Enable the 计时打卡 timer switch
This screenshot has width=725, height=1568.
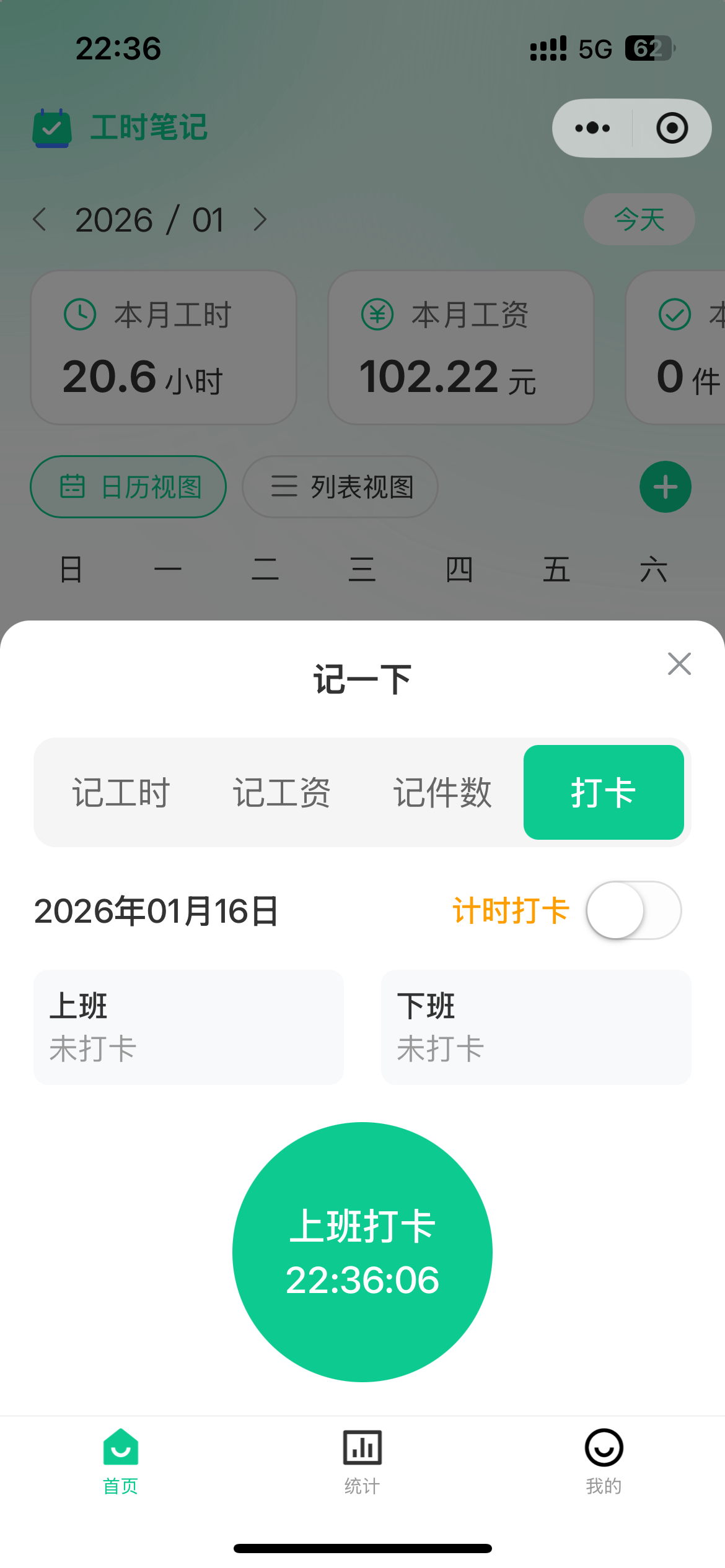(633, 911)
